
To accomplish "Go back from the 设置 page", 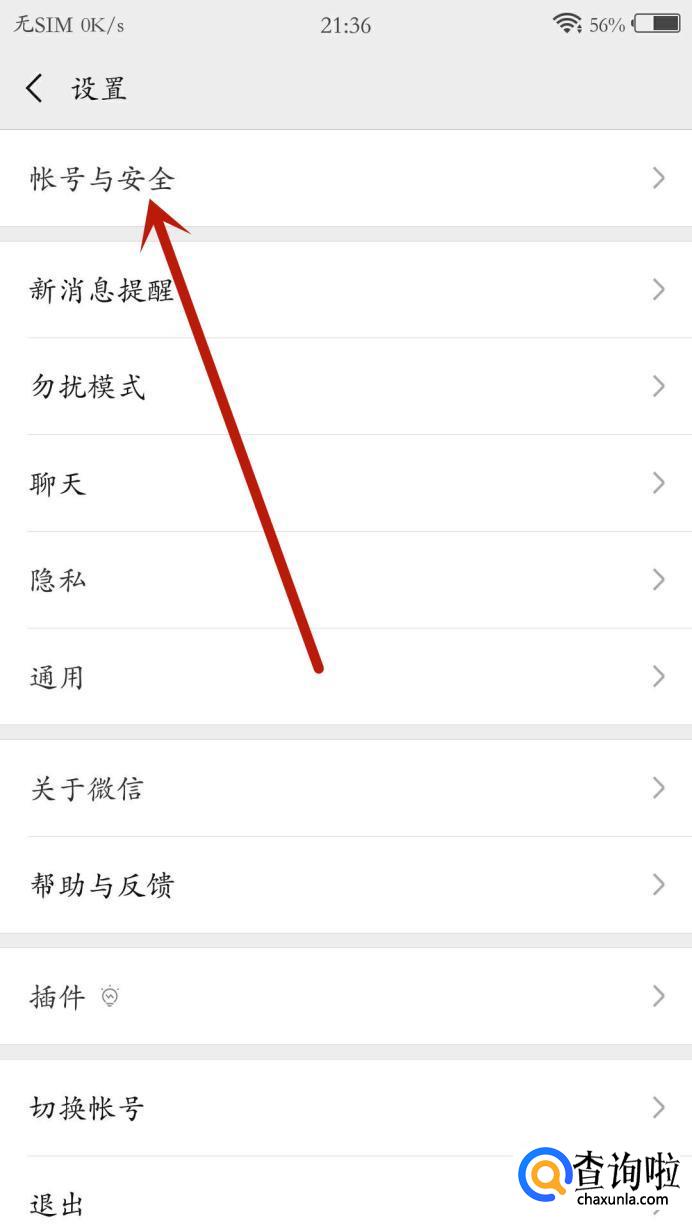I will tap(35, 88).
